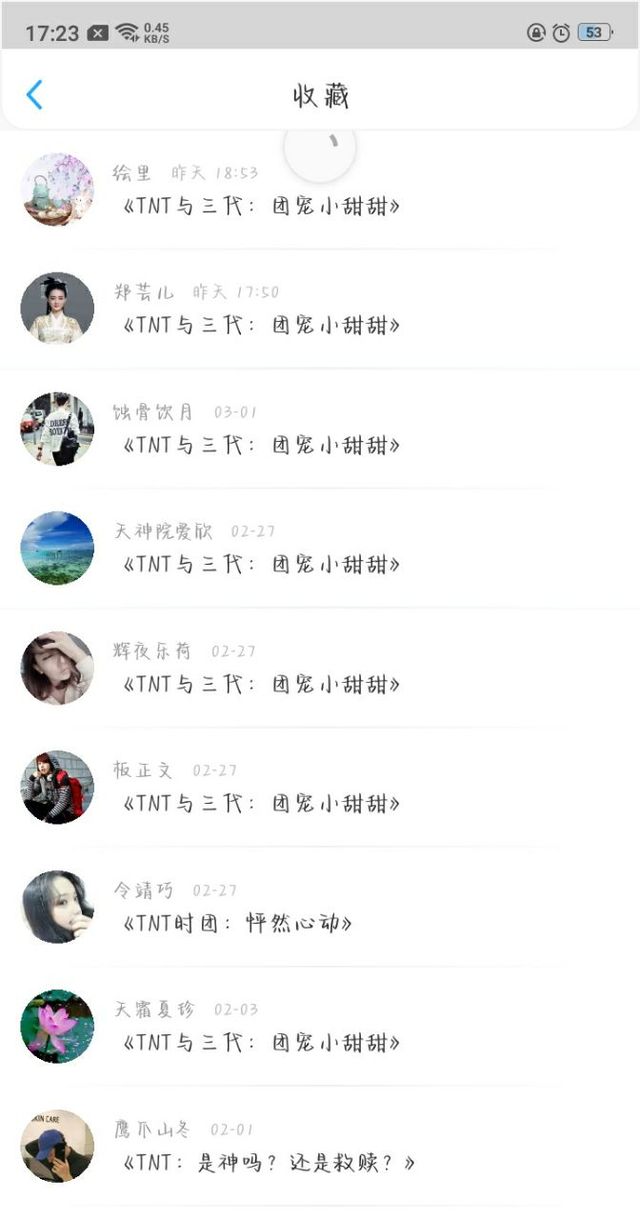Viewport: 640px width, 1219px height.
Task: View 辉夜乐荷's favorited story
Action: [x=262, y=685]
